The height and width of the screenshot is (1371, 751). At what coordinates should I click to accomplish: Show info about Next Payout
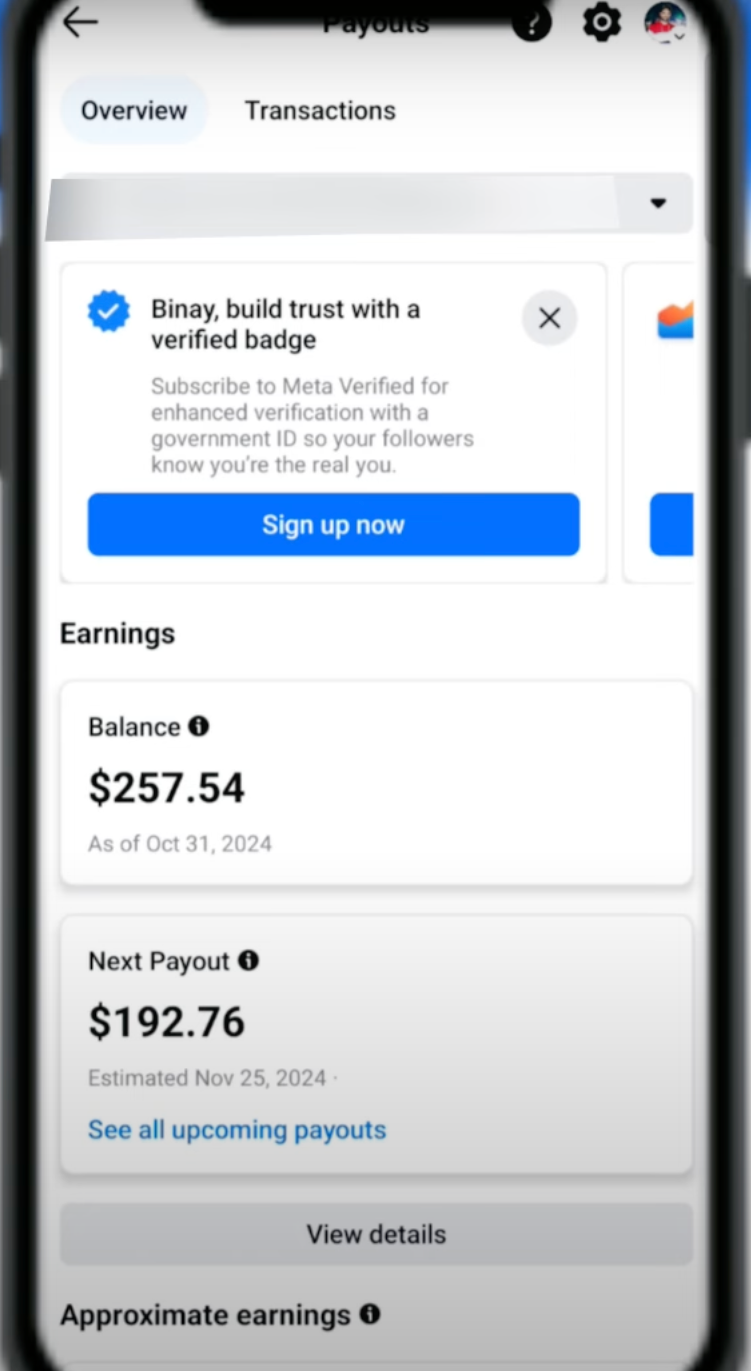coord(248,961)
